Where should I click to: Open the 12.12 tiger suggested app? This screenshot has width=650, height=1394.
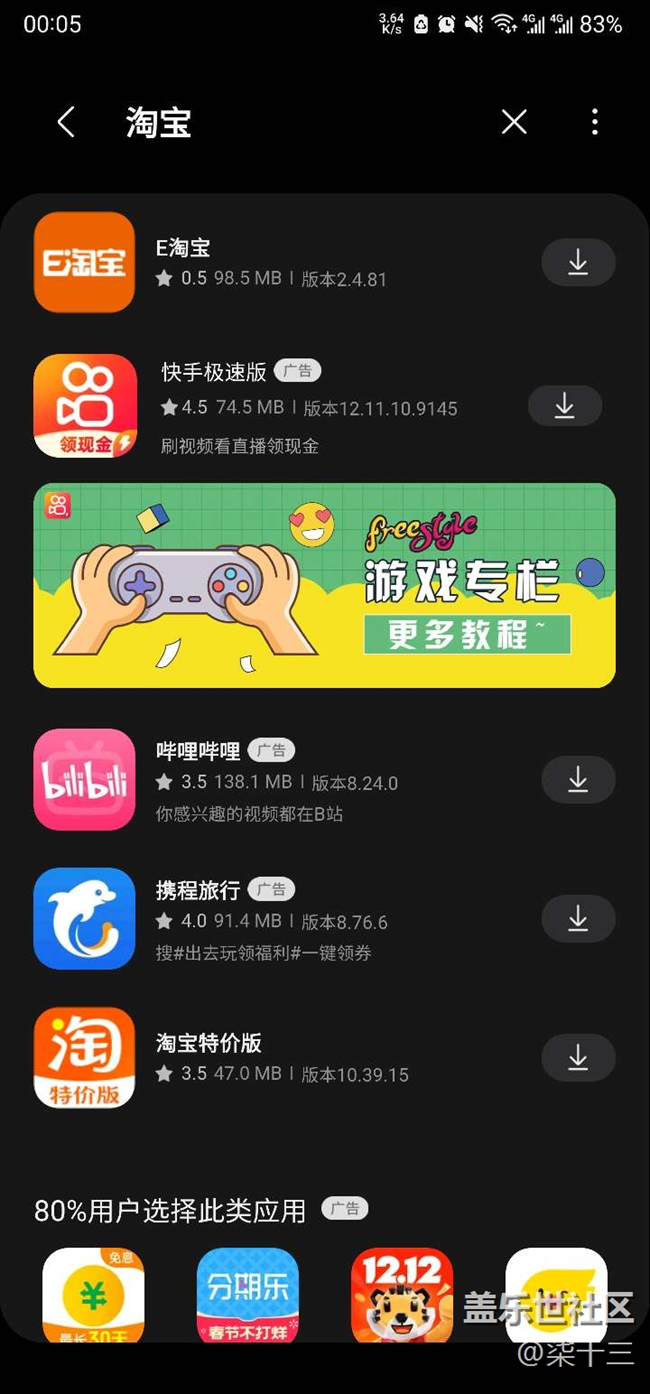click(402, 1294)
